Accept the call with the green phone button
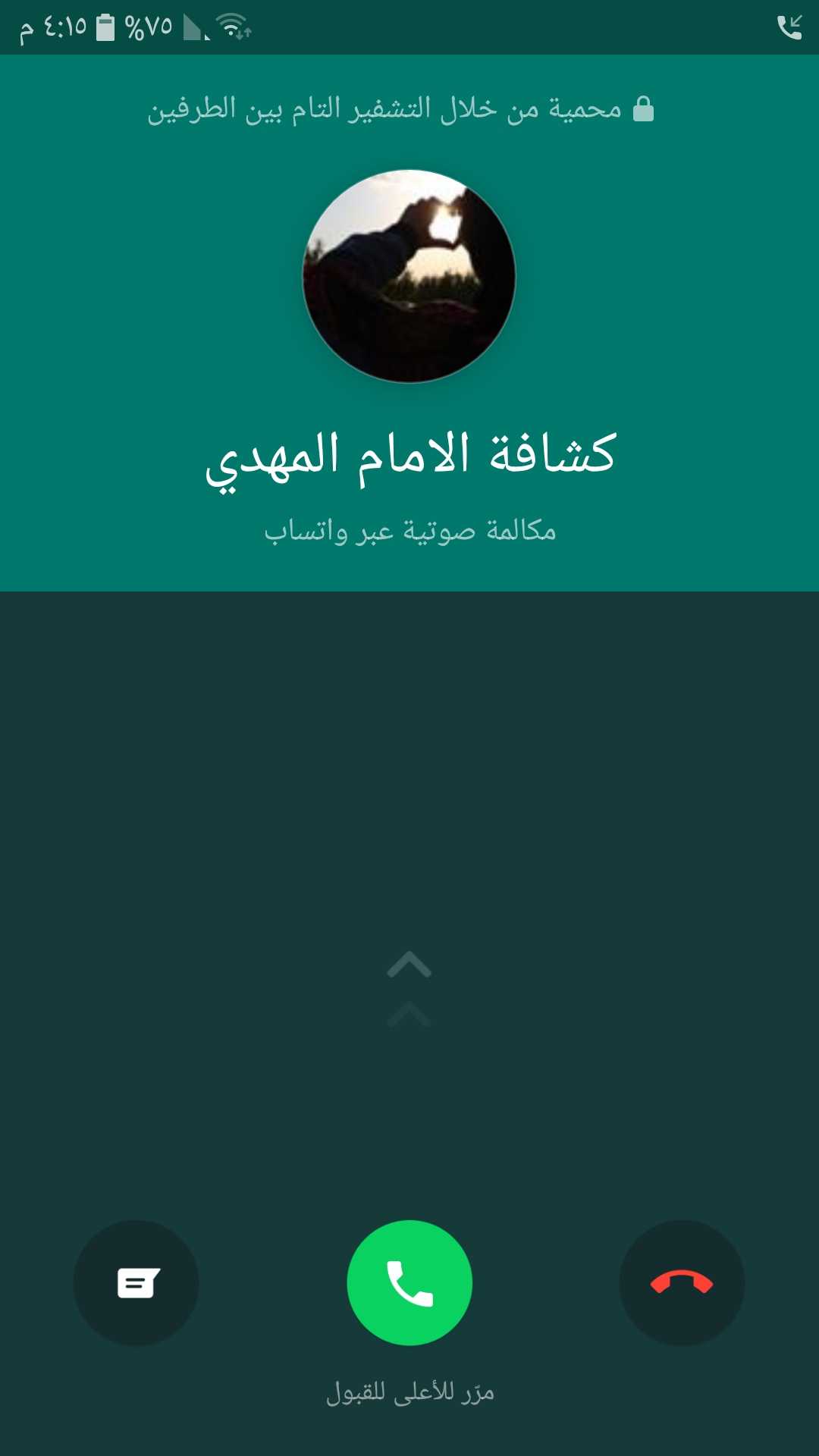The width and height of the screenshot is (819, 1456). pos(409,1282)
